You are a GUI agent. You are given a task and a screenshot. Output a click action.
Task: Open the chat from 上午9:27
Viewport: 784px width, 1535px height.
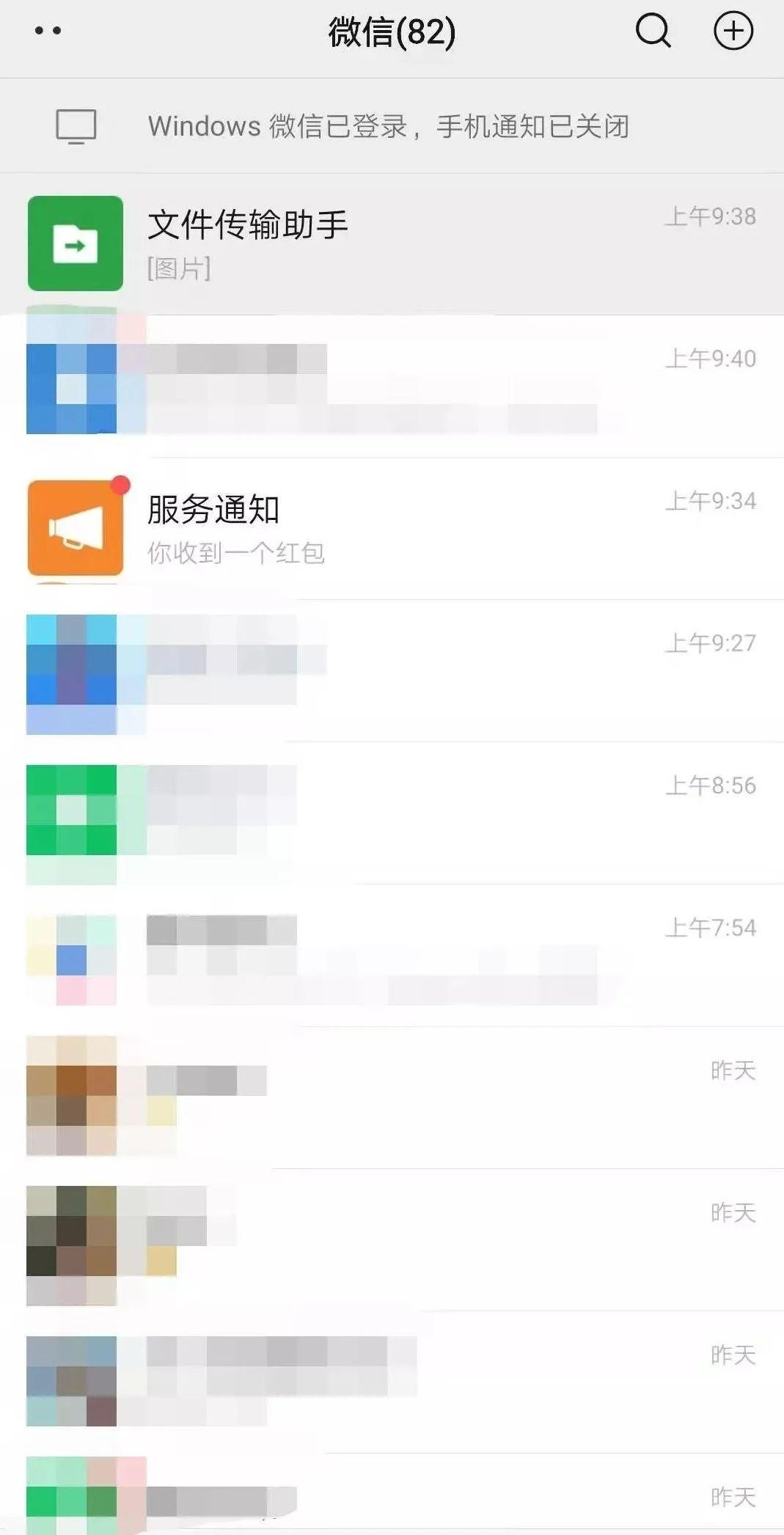click(x=392, y=670)
